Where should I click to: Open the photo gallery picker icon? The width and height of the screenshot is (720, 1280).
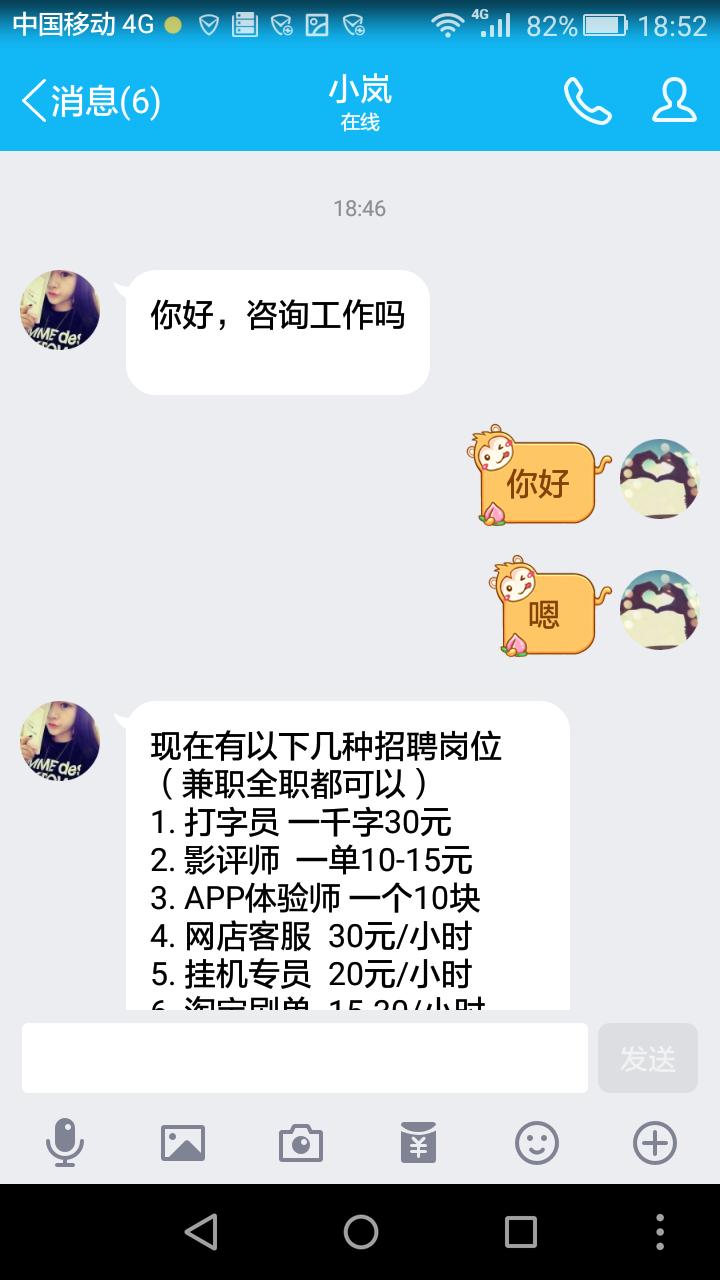click(x=182, y=1140)
